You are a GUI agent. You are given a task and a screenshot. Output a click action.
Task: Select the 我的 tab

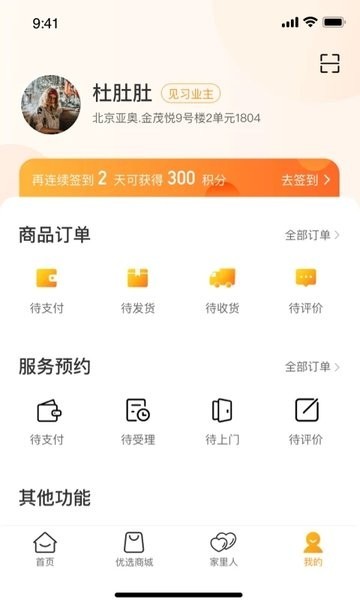pos(313,549)
